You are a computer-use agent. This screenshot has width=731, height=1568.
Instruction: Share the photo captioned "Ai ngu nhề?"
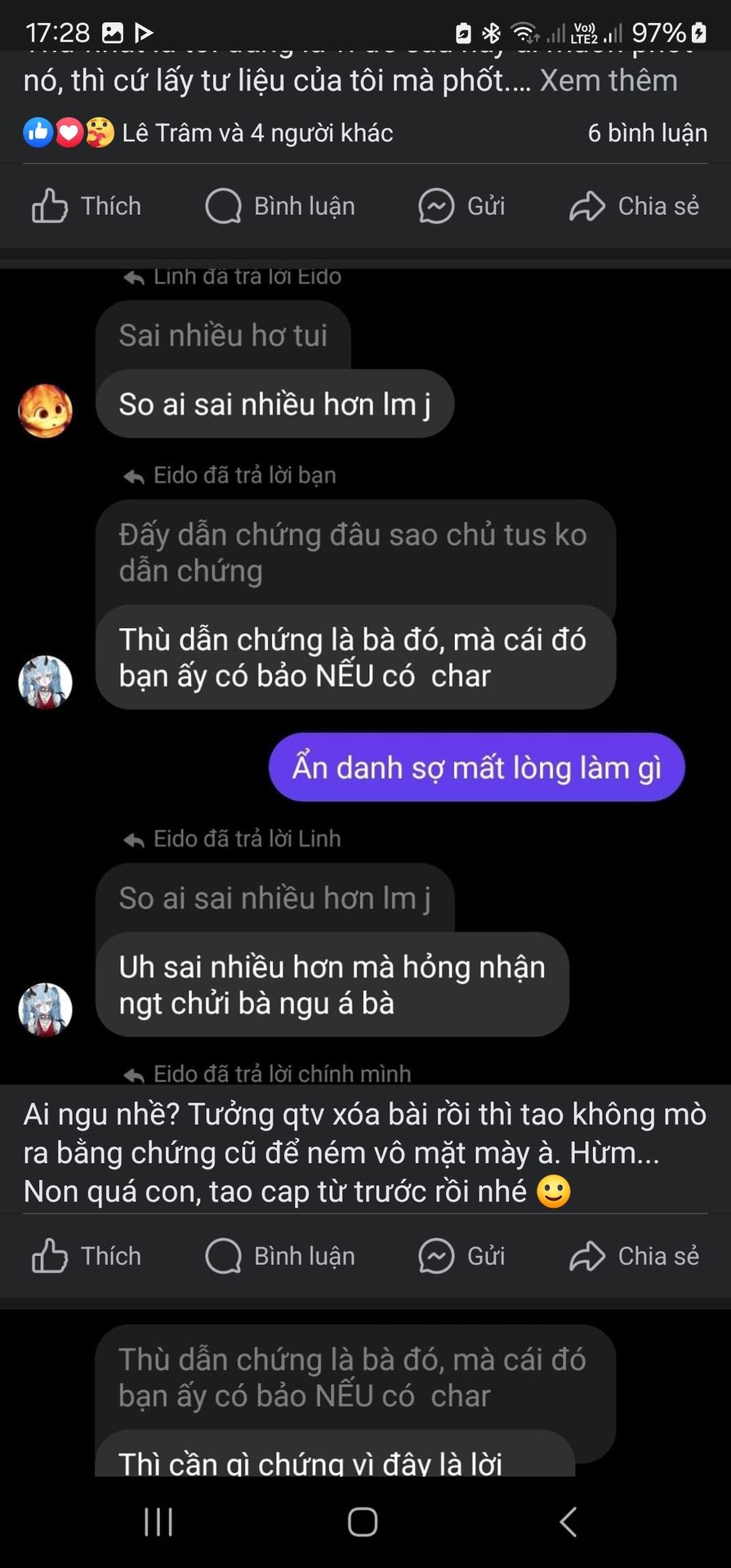pyautogui.click(x=634, y=1256)
